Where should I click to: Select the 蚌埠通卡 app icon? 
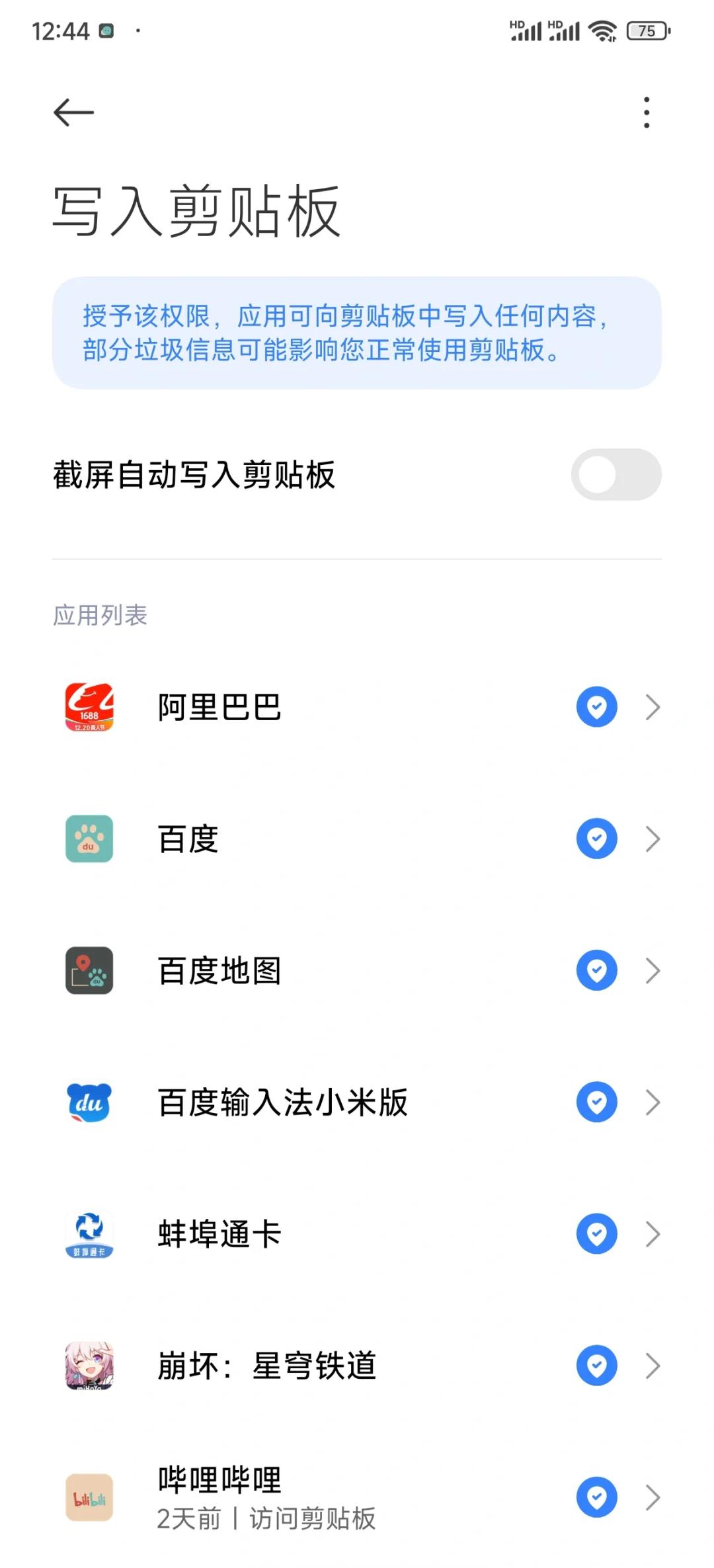(x=89, y=1233)
